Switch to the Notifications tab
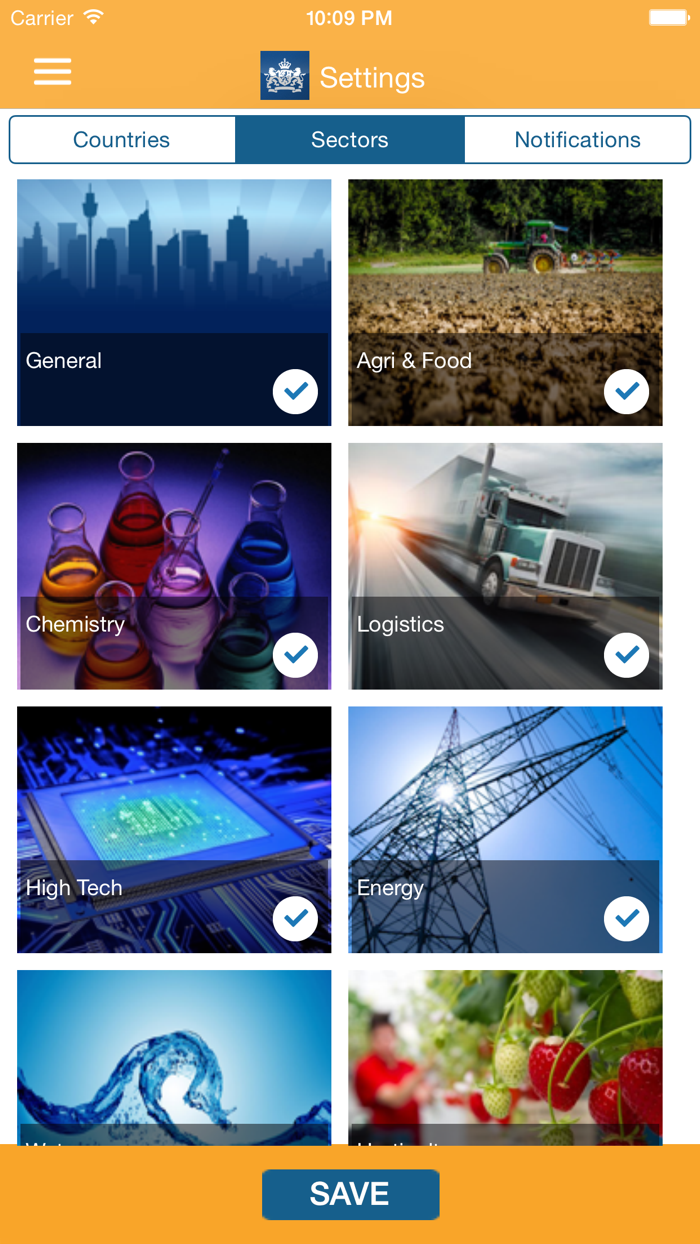Viewport: 700px width, 1244px height. tap(577, 140)
